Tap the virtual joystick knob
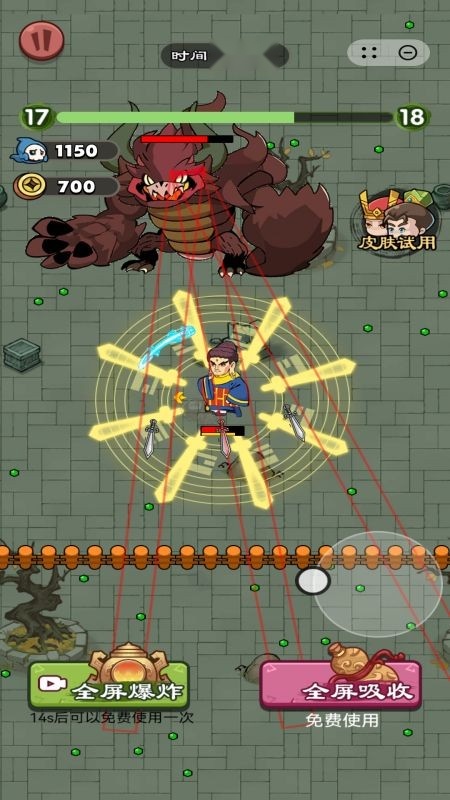 (313, 581)
